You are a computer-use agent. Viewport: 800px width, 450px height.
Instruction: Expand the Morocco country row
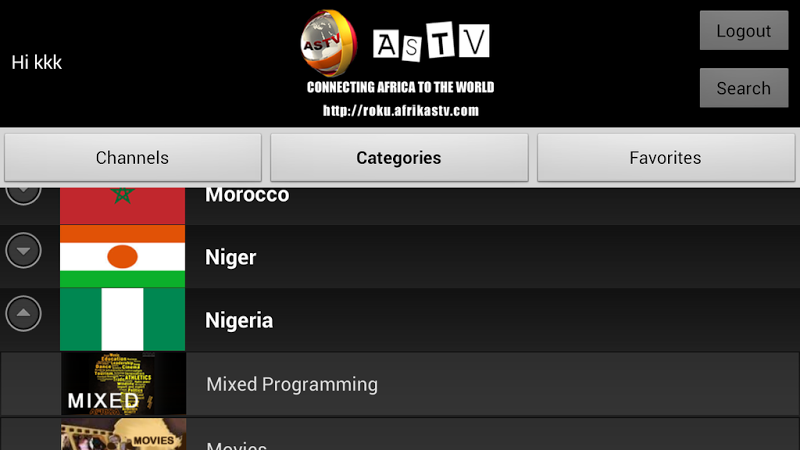pos(23,192)
